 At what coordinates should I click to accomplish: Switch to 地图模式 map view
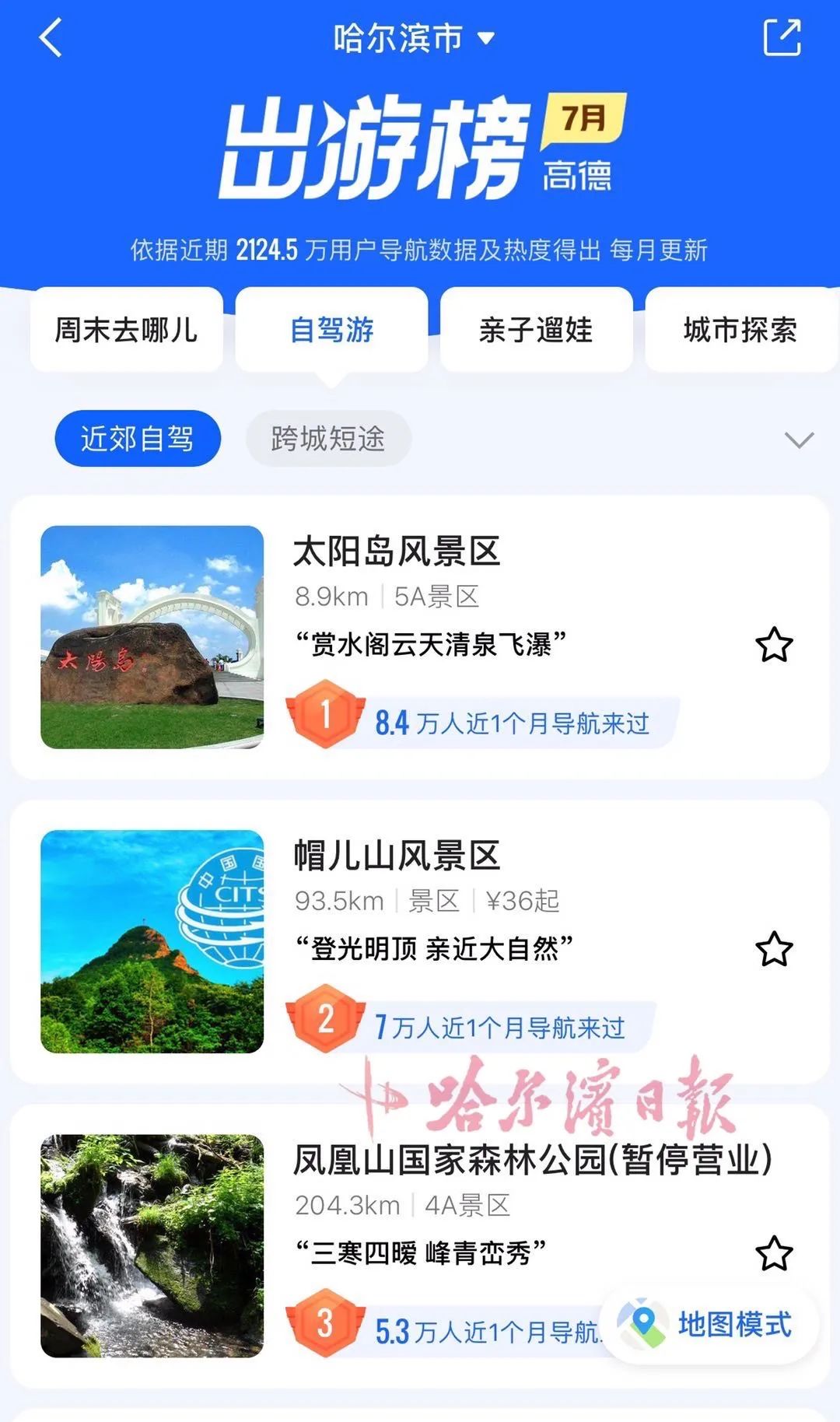pyautogui.click(x=709, y=1324)
